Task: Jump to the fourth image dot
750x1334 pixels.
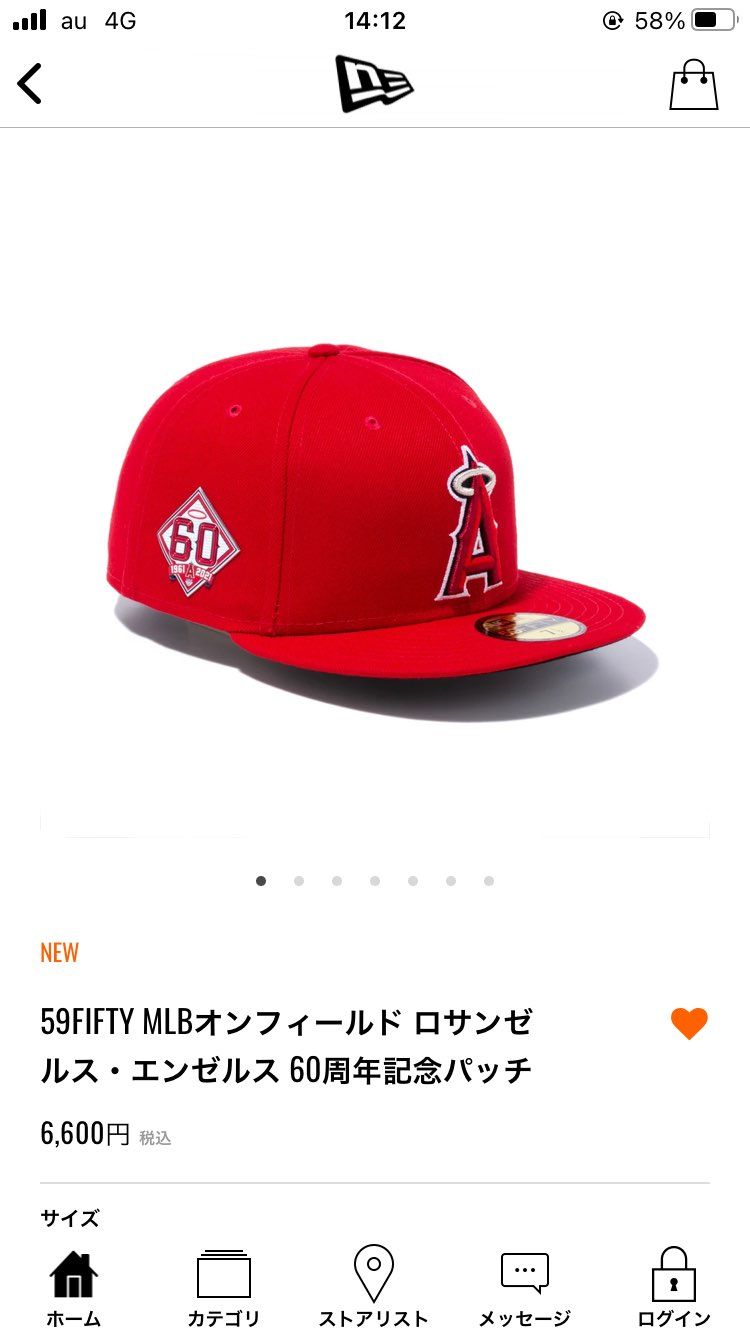Action: (374, 881)
